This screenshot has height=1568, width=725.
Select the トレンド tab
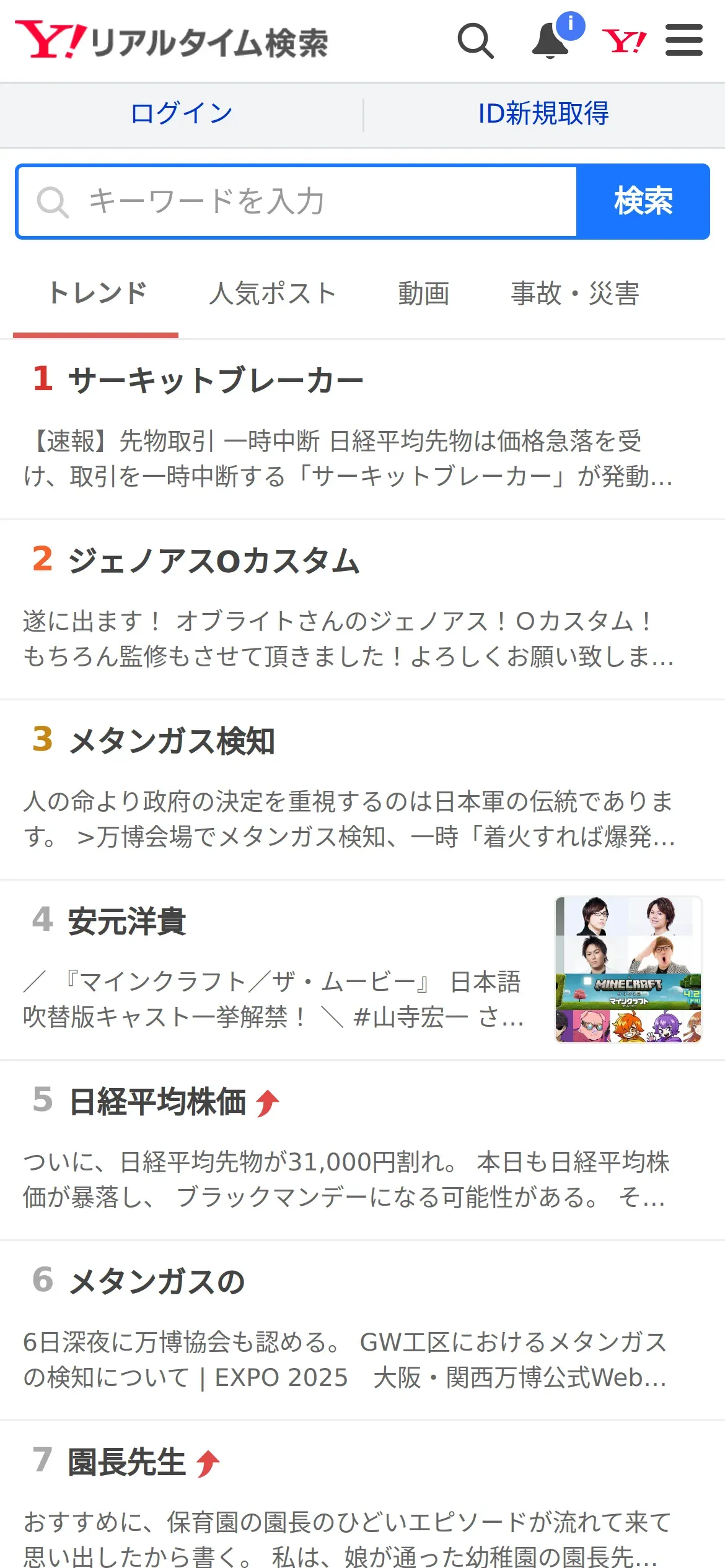(x=96, y=294)
